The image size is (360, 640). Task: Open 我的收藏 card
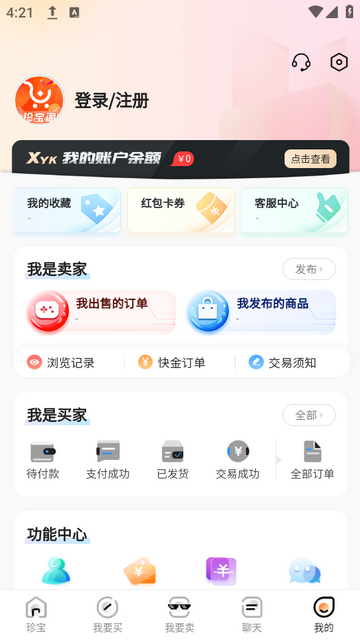[67, 210]
